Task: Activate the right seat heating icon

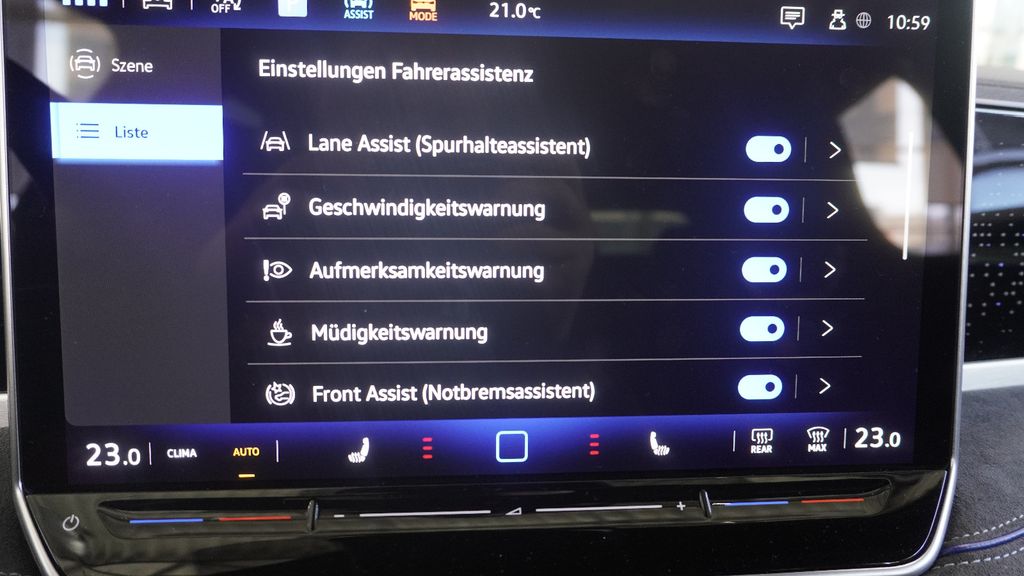Action: pyautogui.click(x=659, y=443)
